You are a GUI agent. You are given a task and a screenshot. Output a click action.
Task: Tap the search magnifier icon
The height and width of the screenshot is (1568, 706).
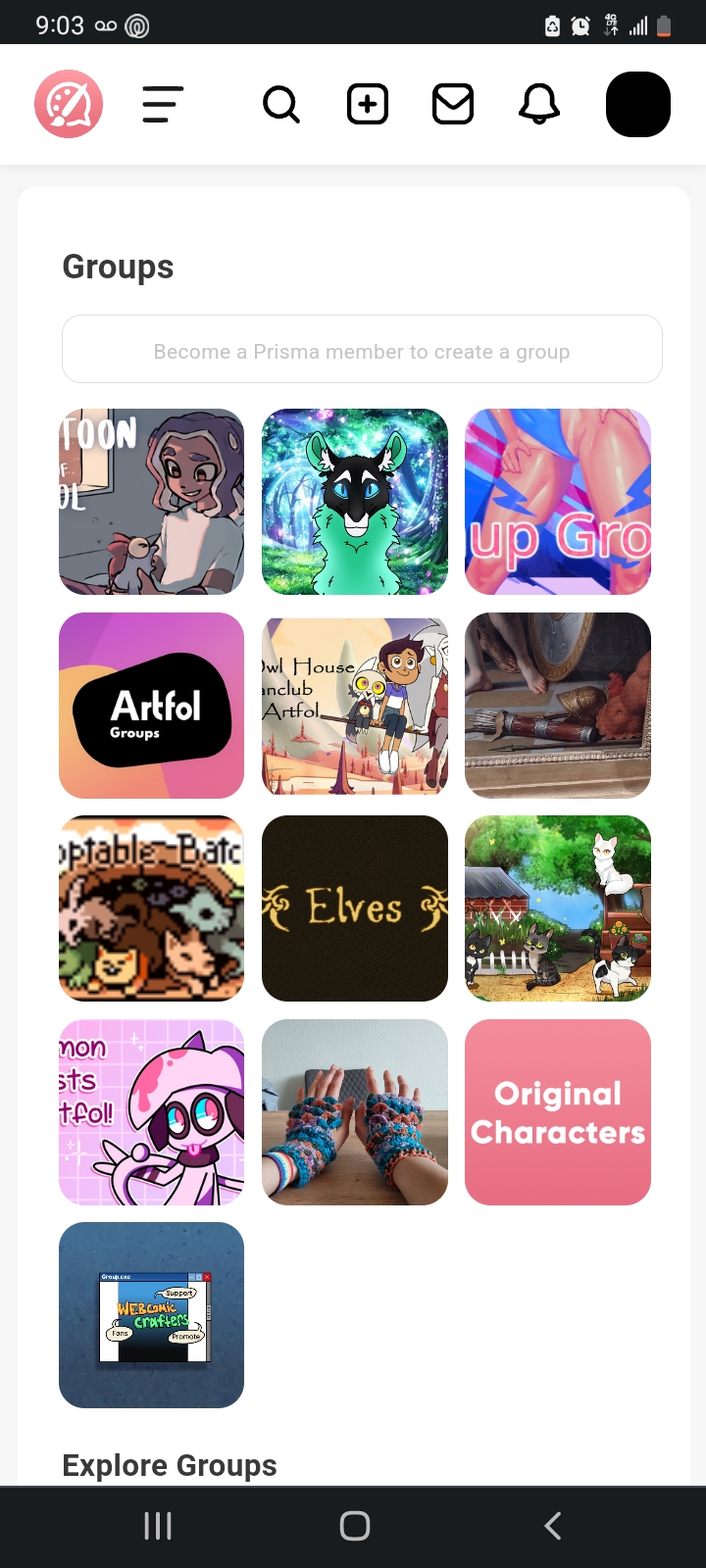pos(281,104)
